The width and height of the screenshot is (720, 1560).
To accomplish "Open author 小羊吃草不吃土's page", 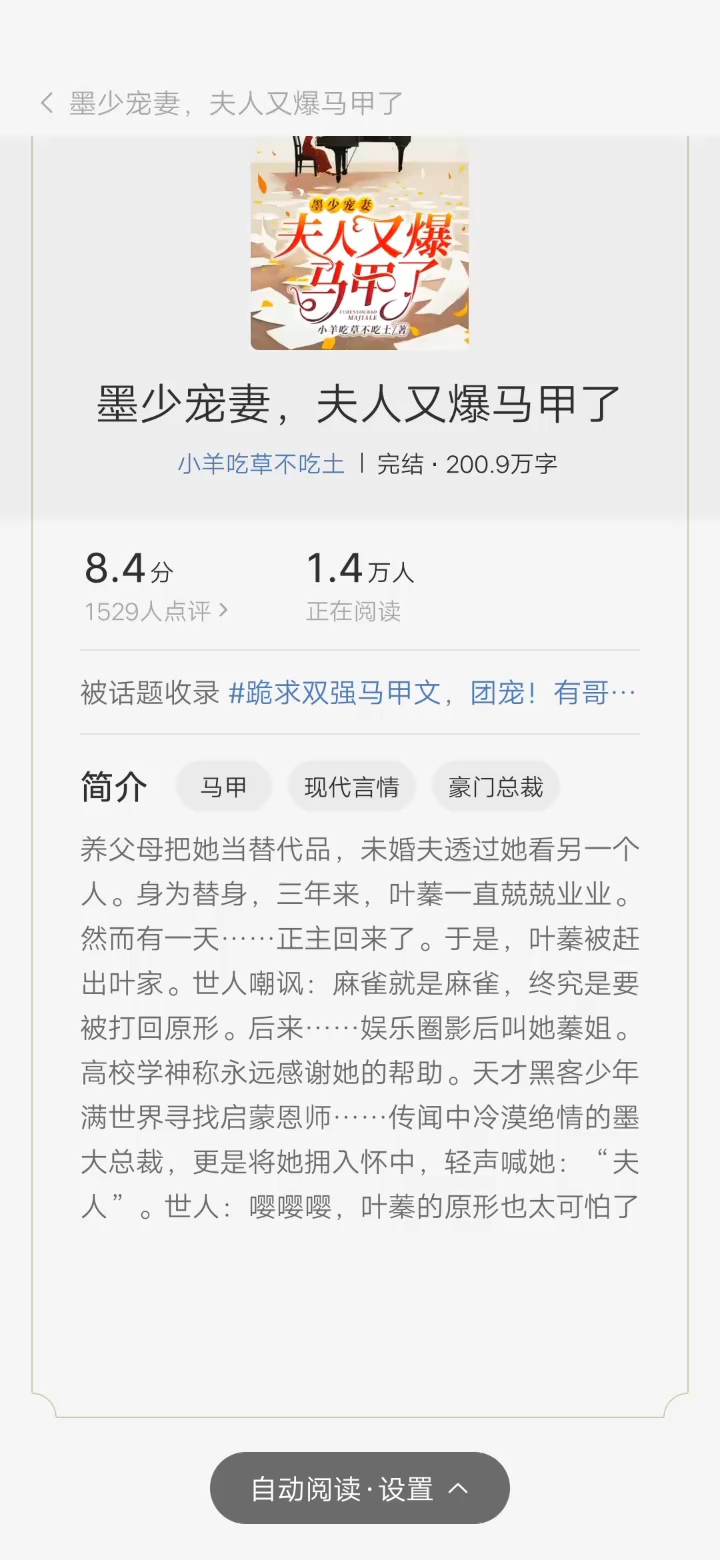I will (261, 464).
